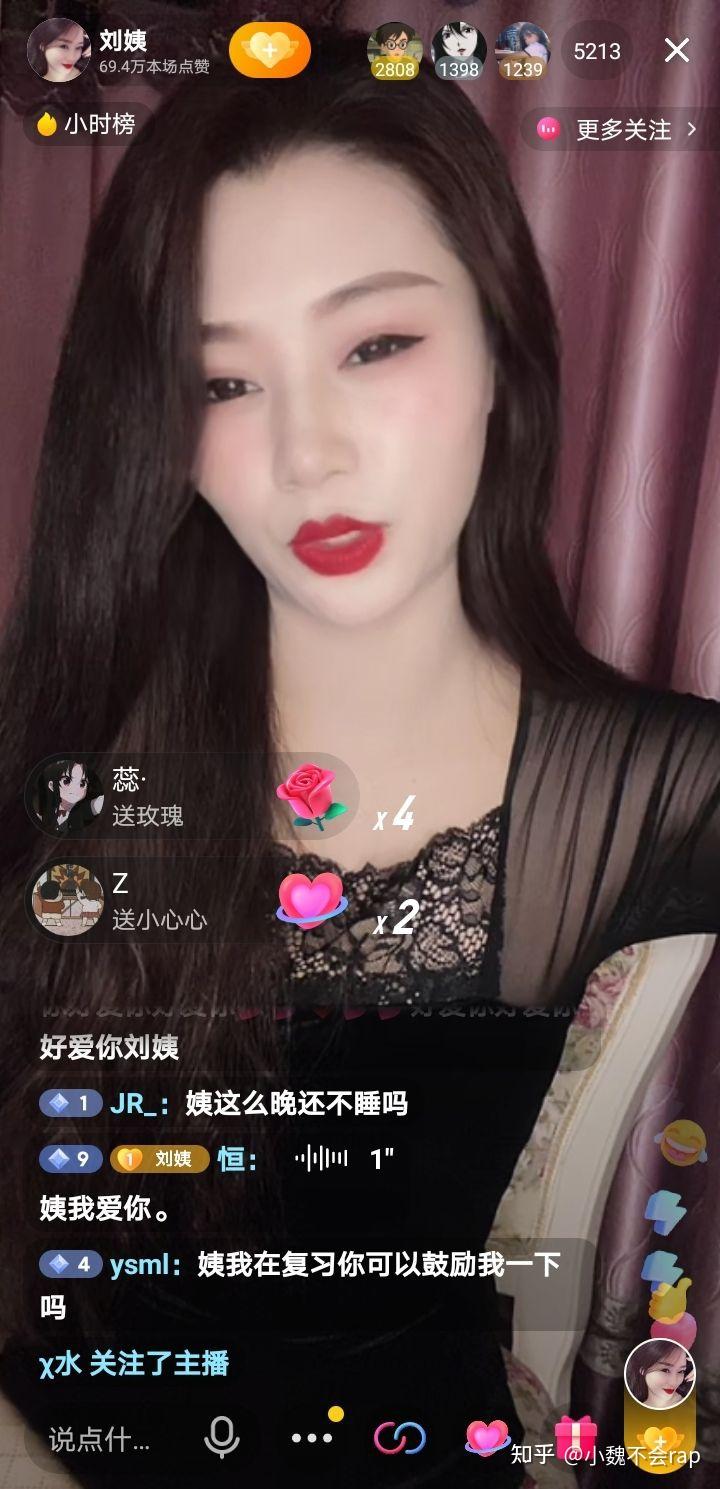Open the link co-stream icon
The image size is (720, 1489).
click(x=400, y=1438)
